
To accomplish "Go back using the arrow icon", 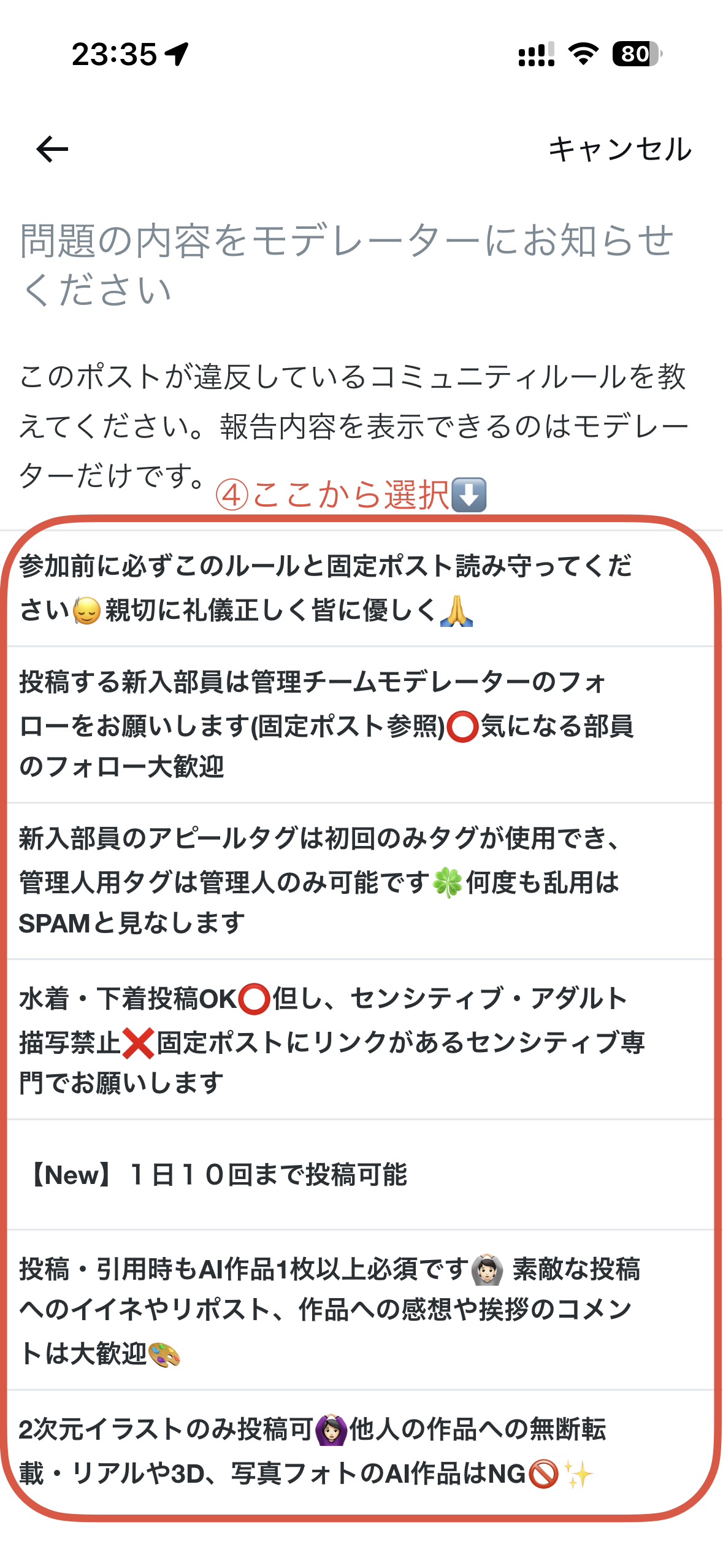I will [x=52, y=149].
